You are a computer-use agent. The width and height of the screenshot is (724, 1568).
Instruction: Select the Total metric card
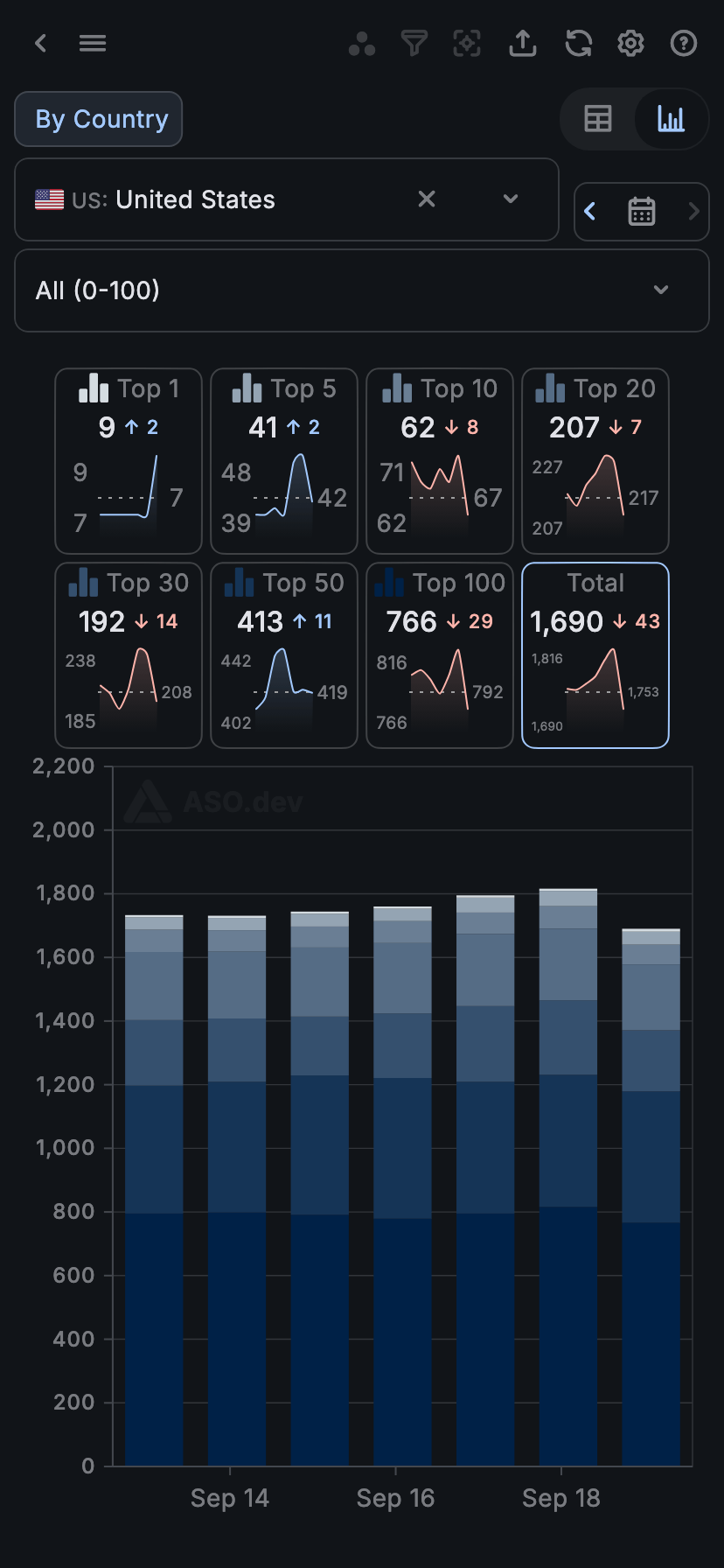[595, 654]
